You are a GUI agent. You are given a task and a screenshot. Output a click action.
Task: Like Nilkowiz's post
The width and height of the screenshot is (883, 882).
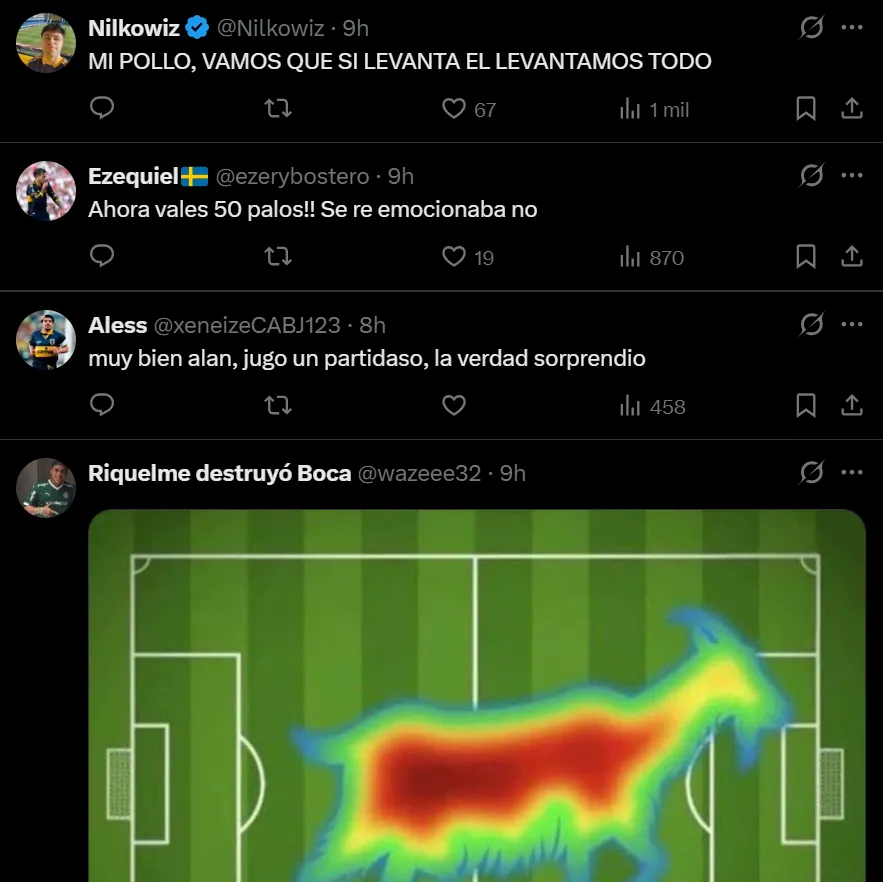click(455, 109)
